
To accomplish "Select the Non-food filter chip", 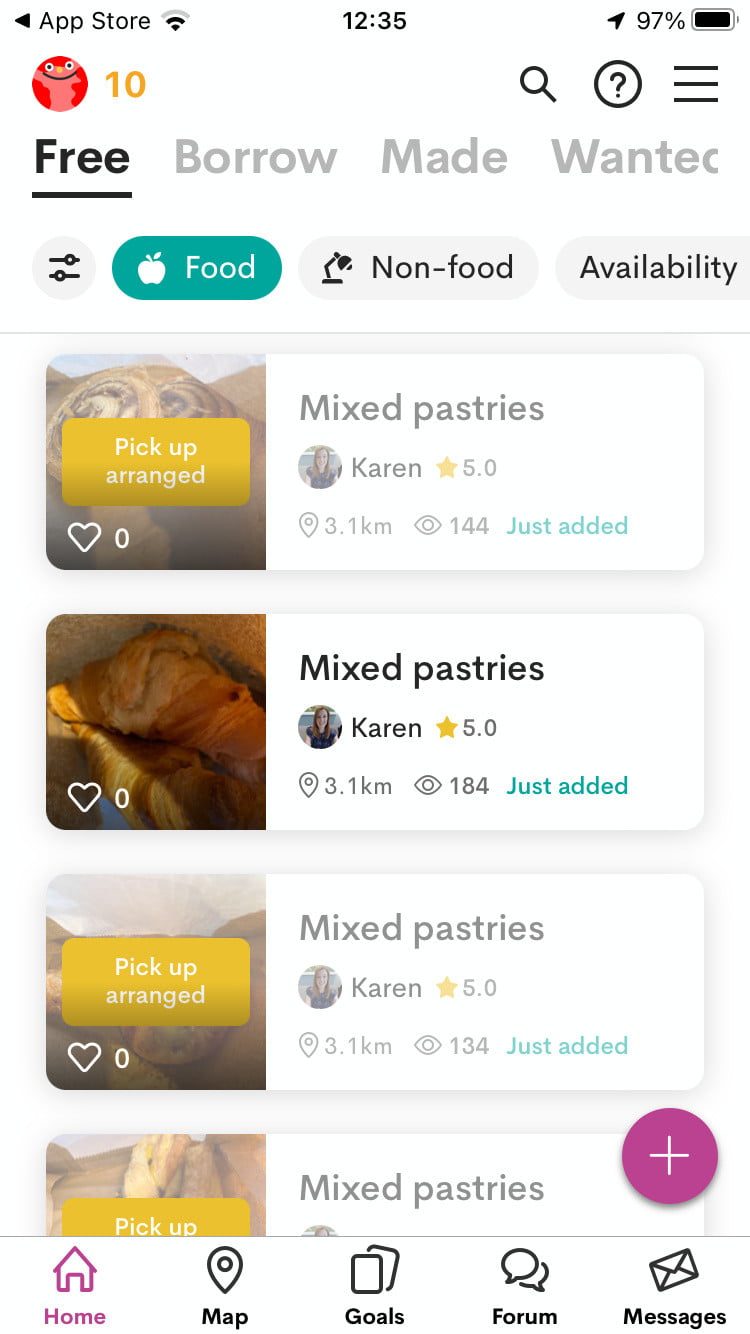I will point(418,268).
